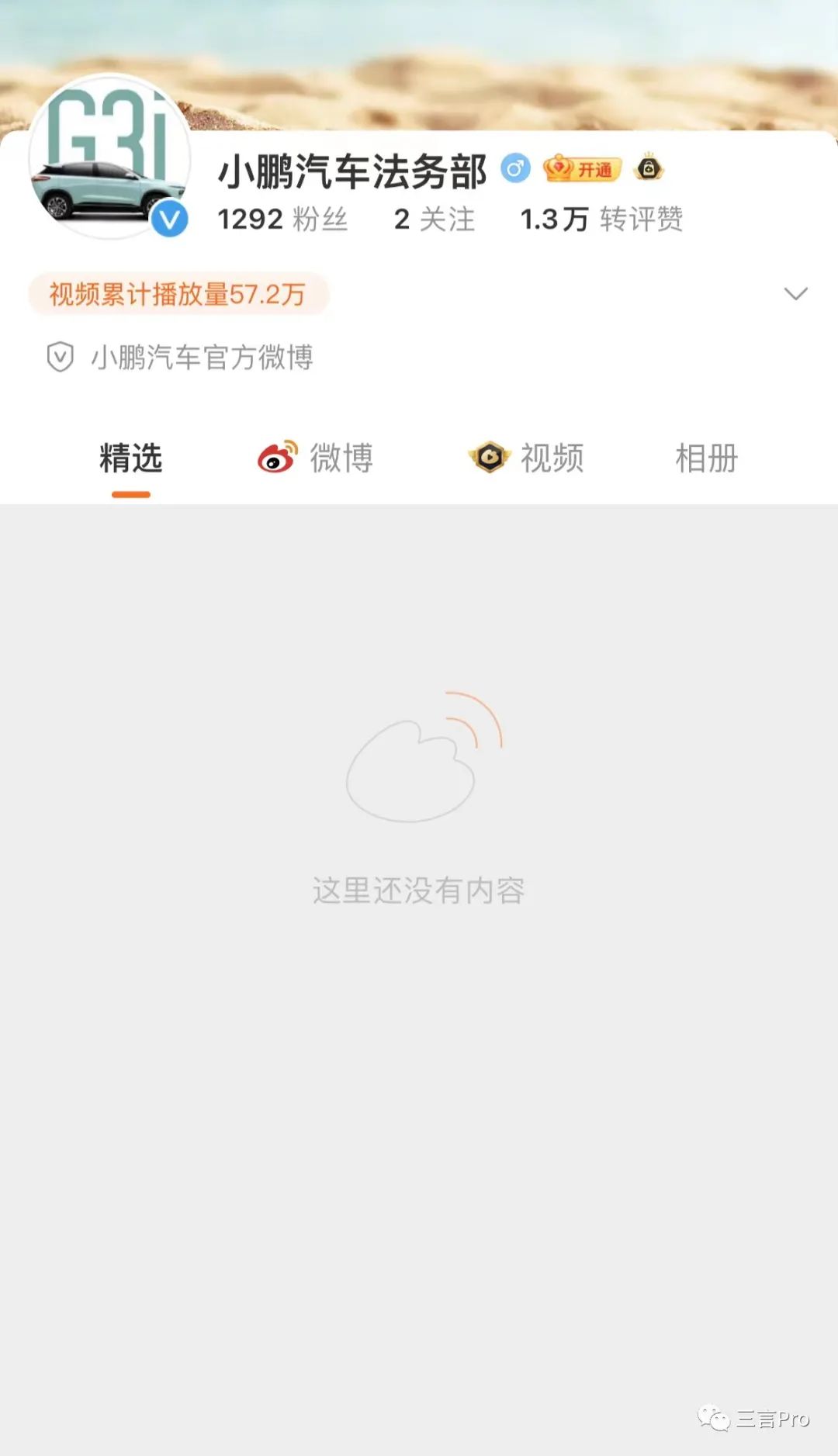Viewport: 838px width, 1456px height.
Task: Select the 精选 tab
Action: [x=130, y=458]
